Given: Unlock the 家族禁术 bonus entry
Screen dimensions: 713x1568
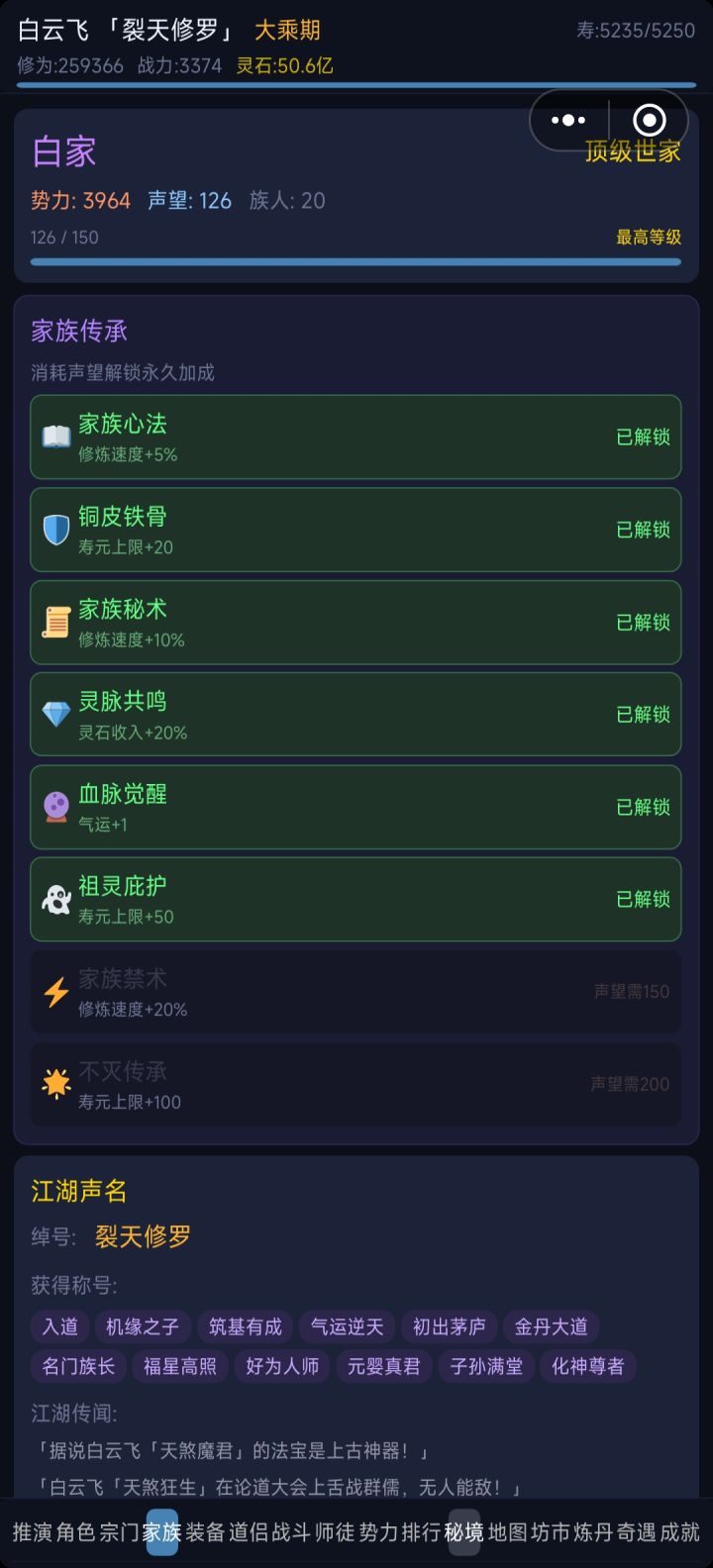Looking at the screenshot, I should 356,991.
